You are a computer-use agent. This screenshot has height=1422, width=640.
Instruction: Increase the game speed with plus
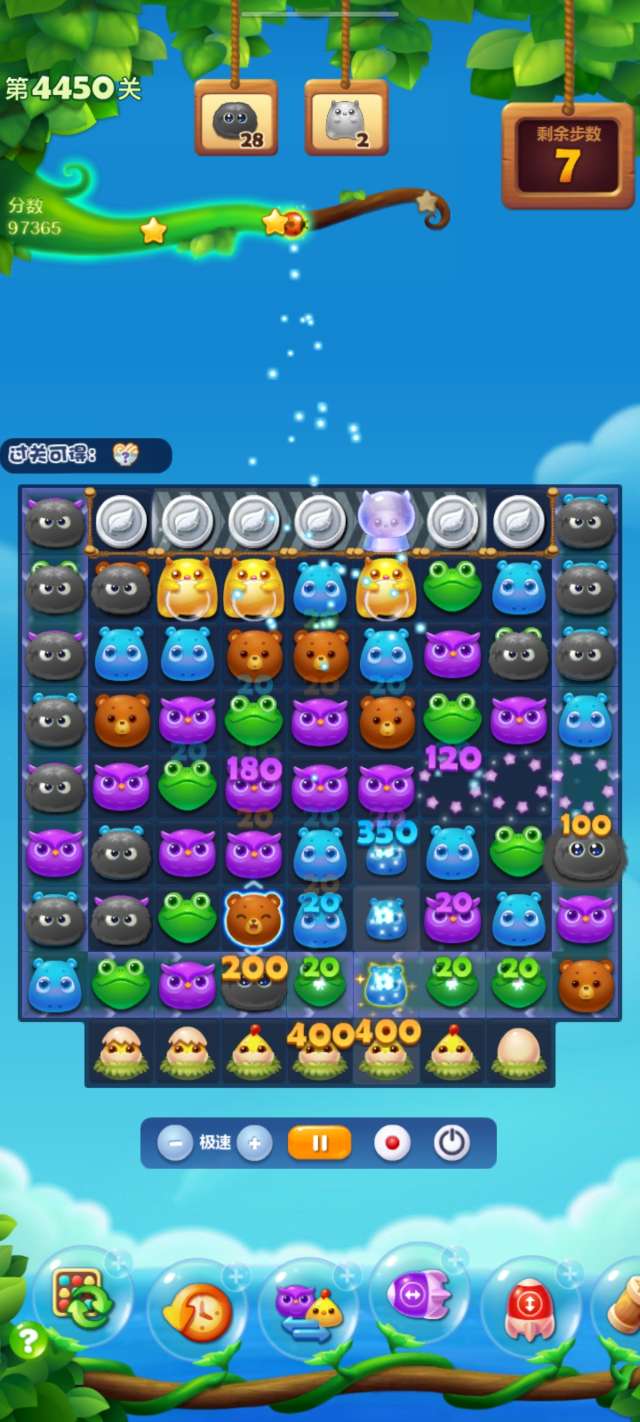click(255, 1143)
